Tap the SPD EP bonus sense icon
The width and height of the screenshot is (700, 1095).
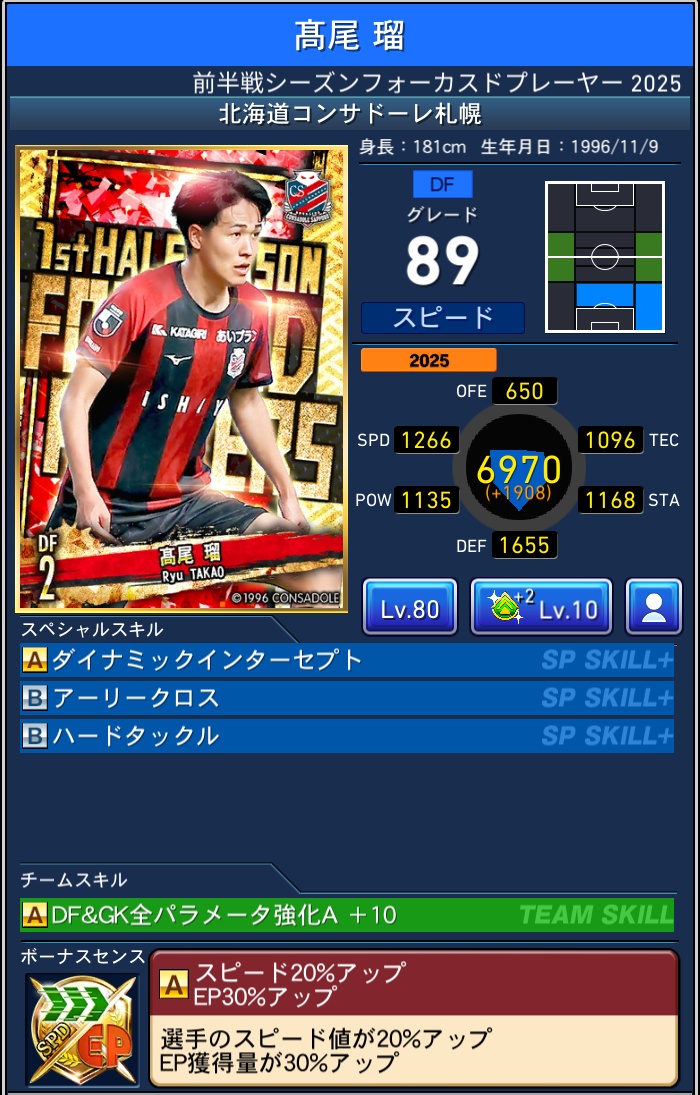click(83, 1029)
